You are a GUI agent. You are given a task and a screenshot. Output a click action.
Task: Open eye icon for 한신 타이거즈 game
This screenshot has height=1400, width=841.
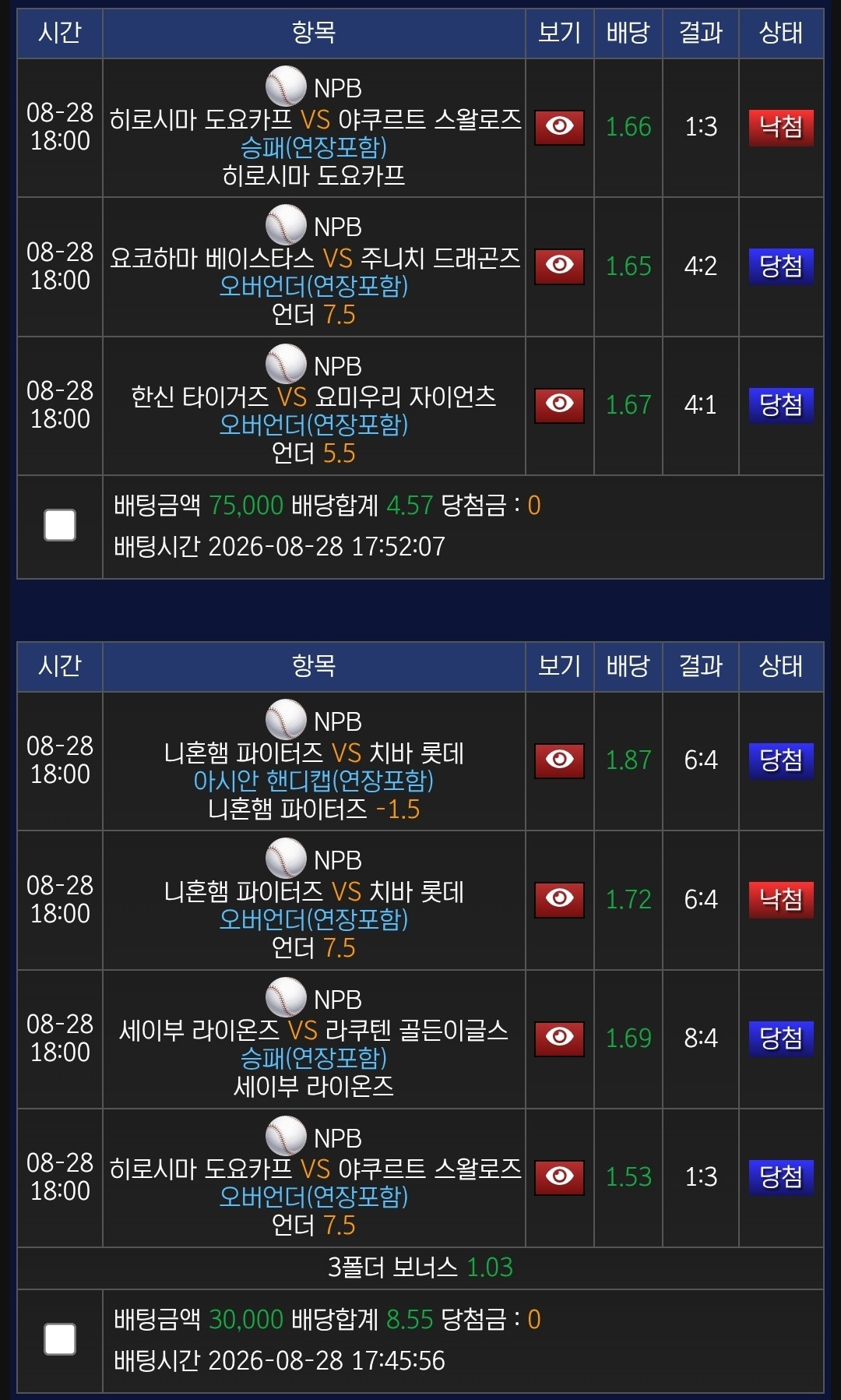pyautogui.click(x=559, y=404)
